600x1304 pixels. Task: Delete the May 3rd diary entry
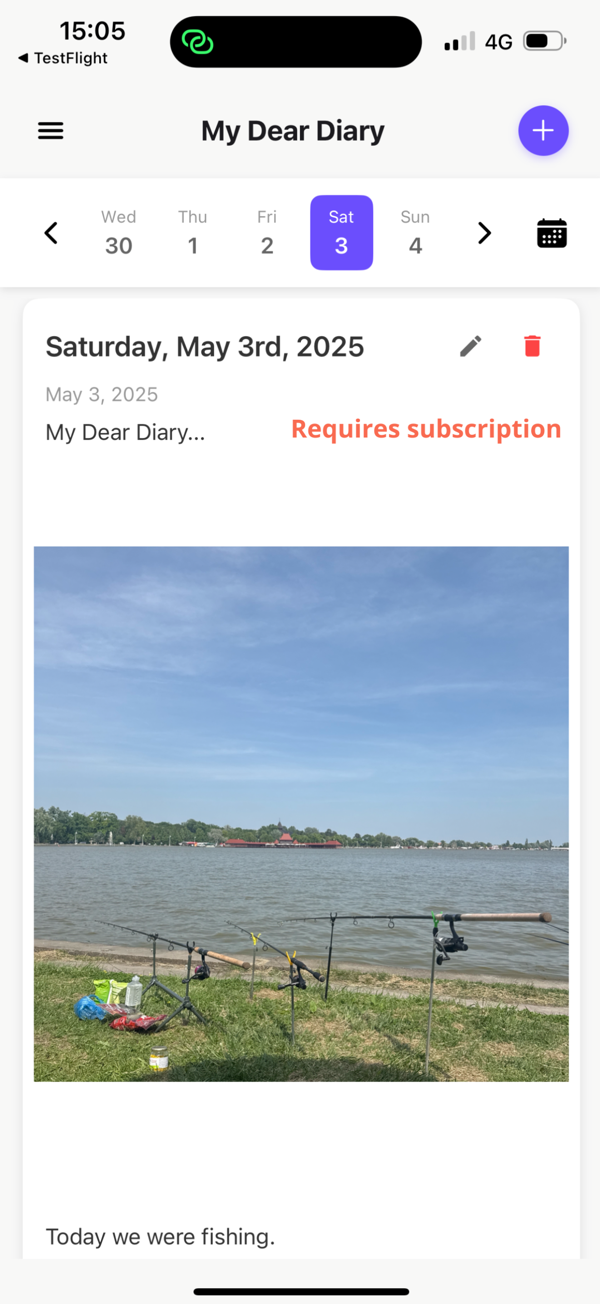(x=532, y=346)
